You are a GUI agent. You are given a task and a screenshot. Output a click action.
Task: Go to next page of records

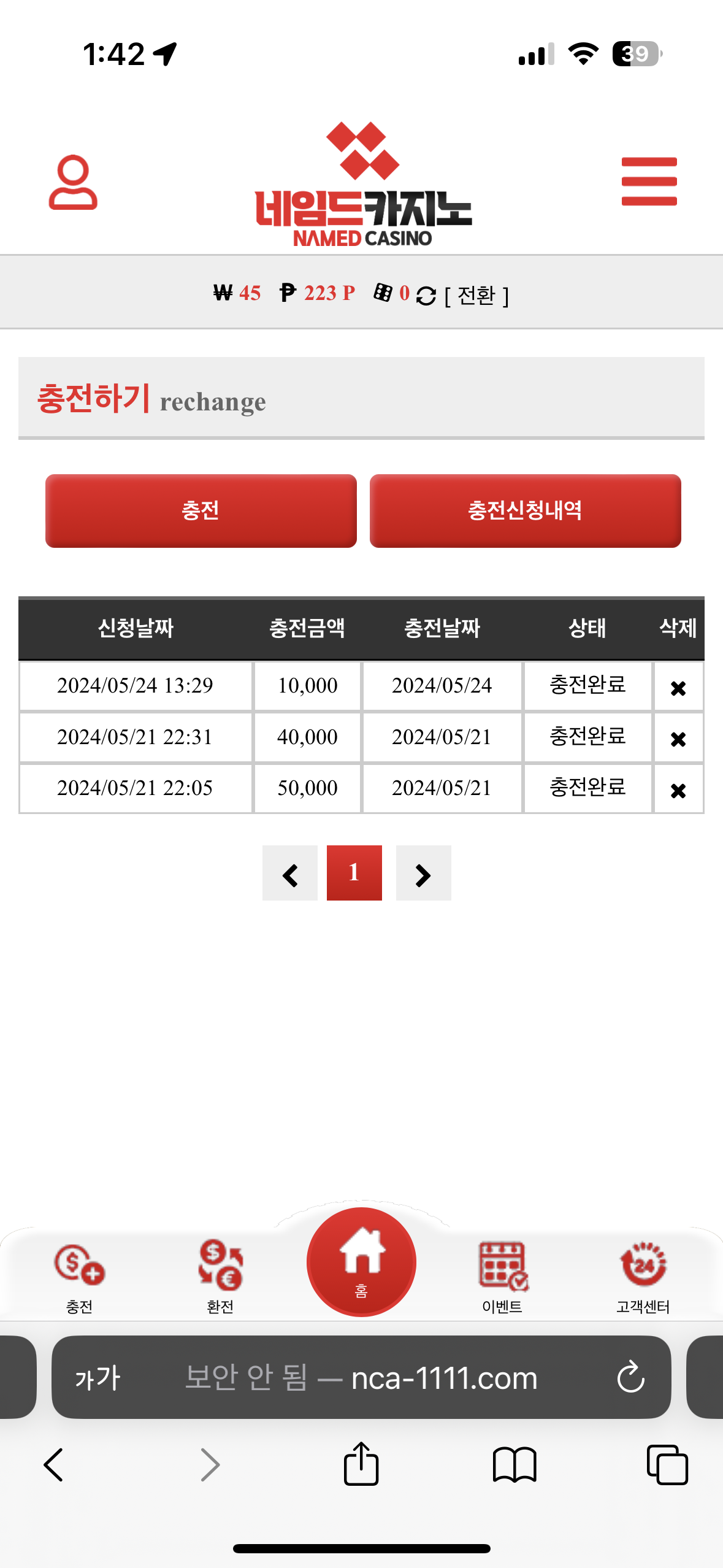click(423, 873)
